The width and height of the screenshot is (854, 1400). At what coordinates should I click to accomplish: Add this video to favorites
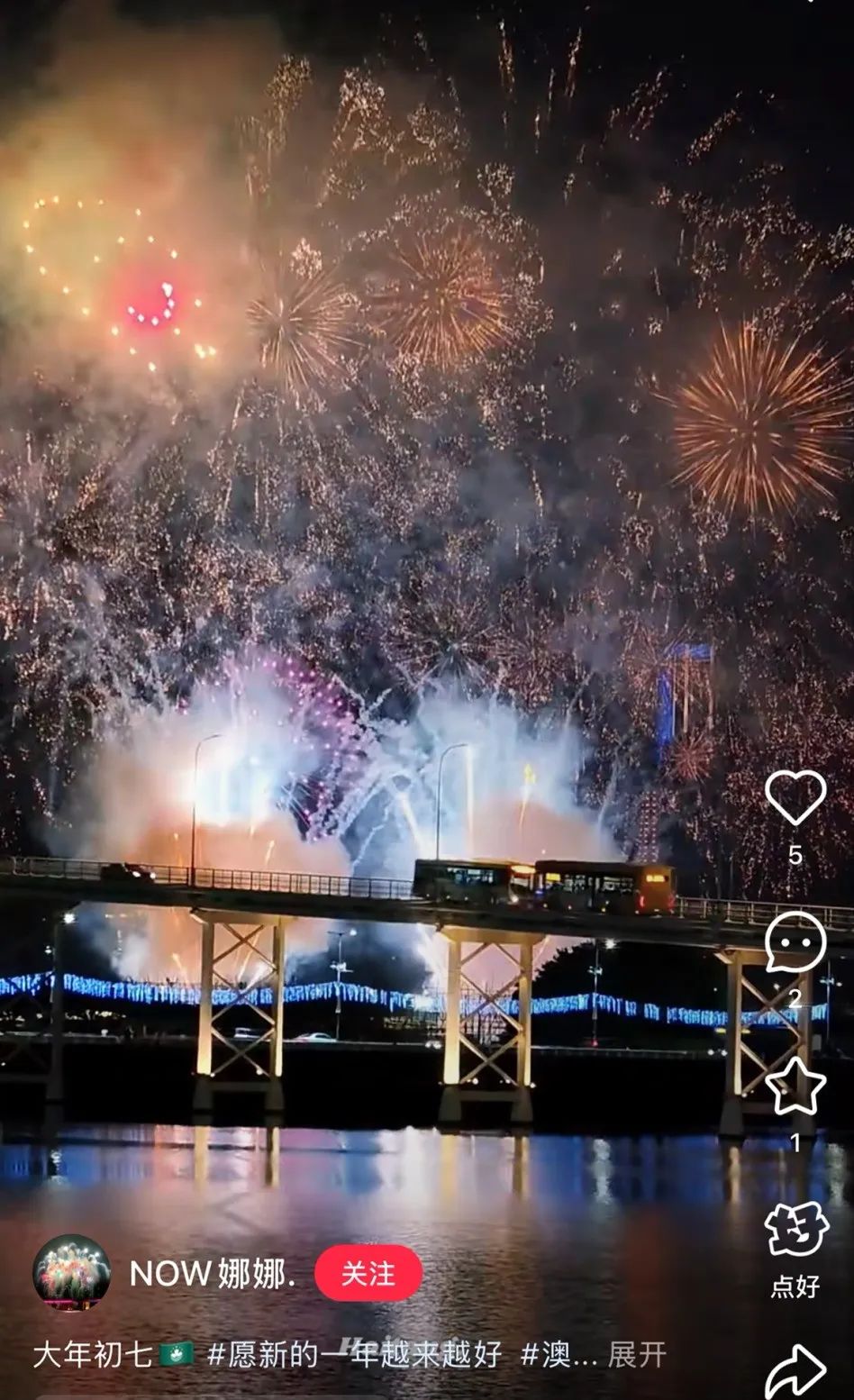tap(795, 1086)
